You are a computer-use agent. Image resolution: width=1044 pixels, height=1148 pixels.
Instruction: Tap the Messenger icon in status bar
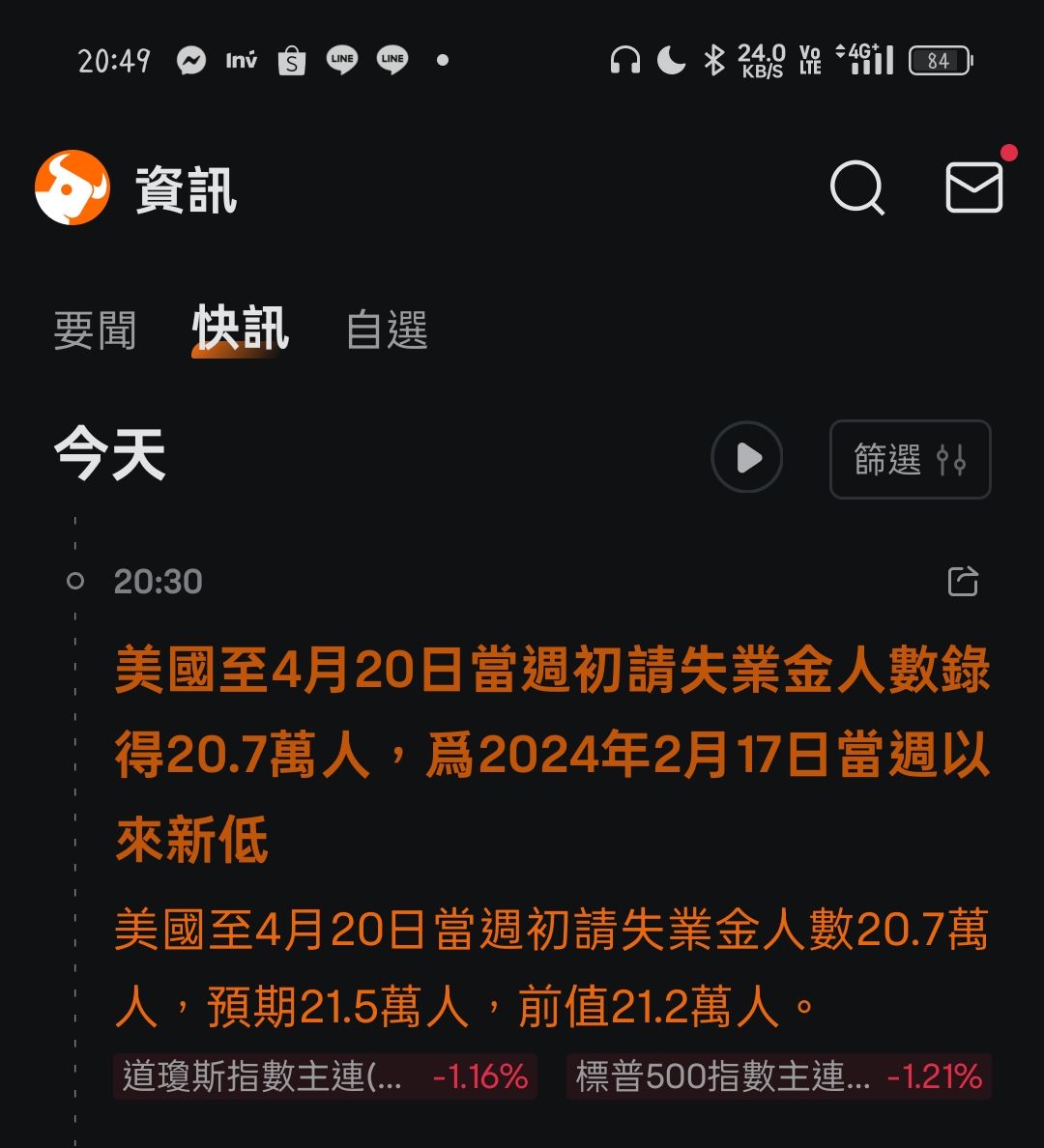(191, 60)
